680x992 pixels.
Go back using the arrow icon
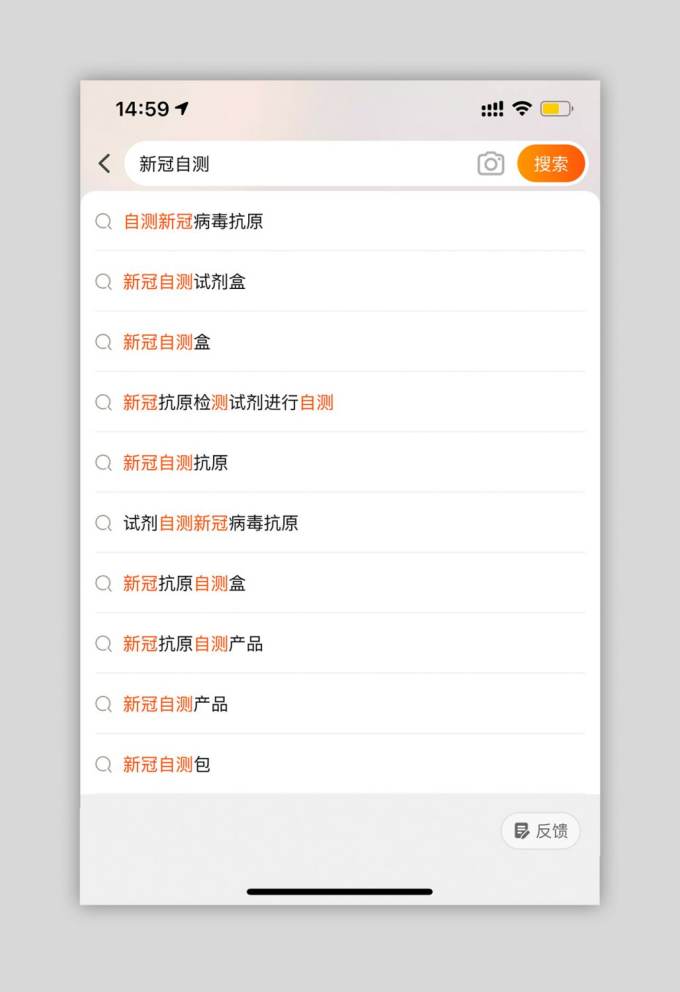(x=104, y=164)
